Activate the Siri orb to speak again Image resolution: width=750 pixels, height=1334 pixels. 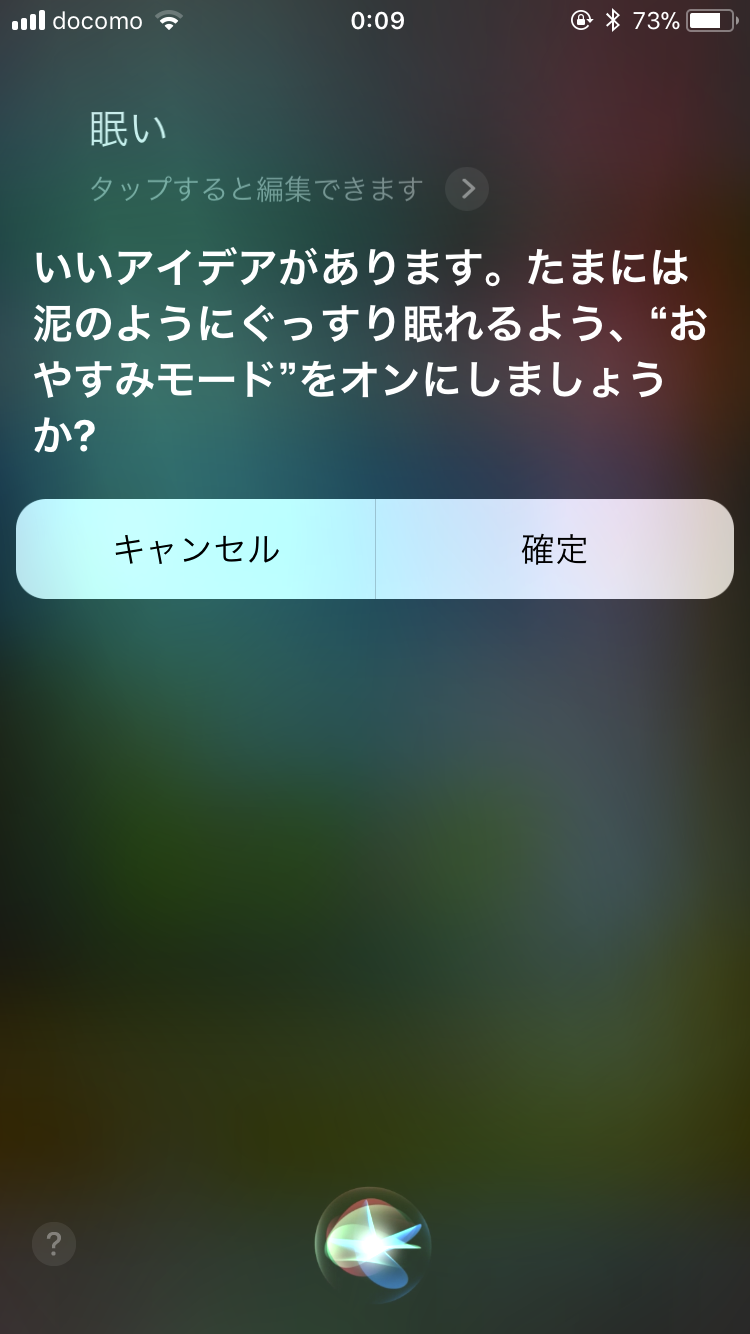click(x=373, y=1244)
